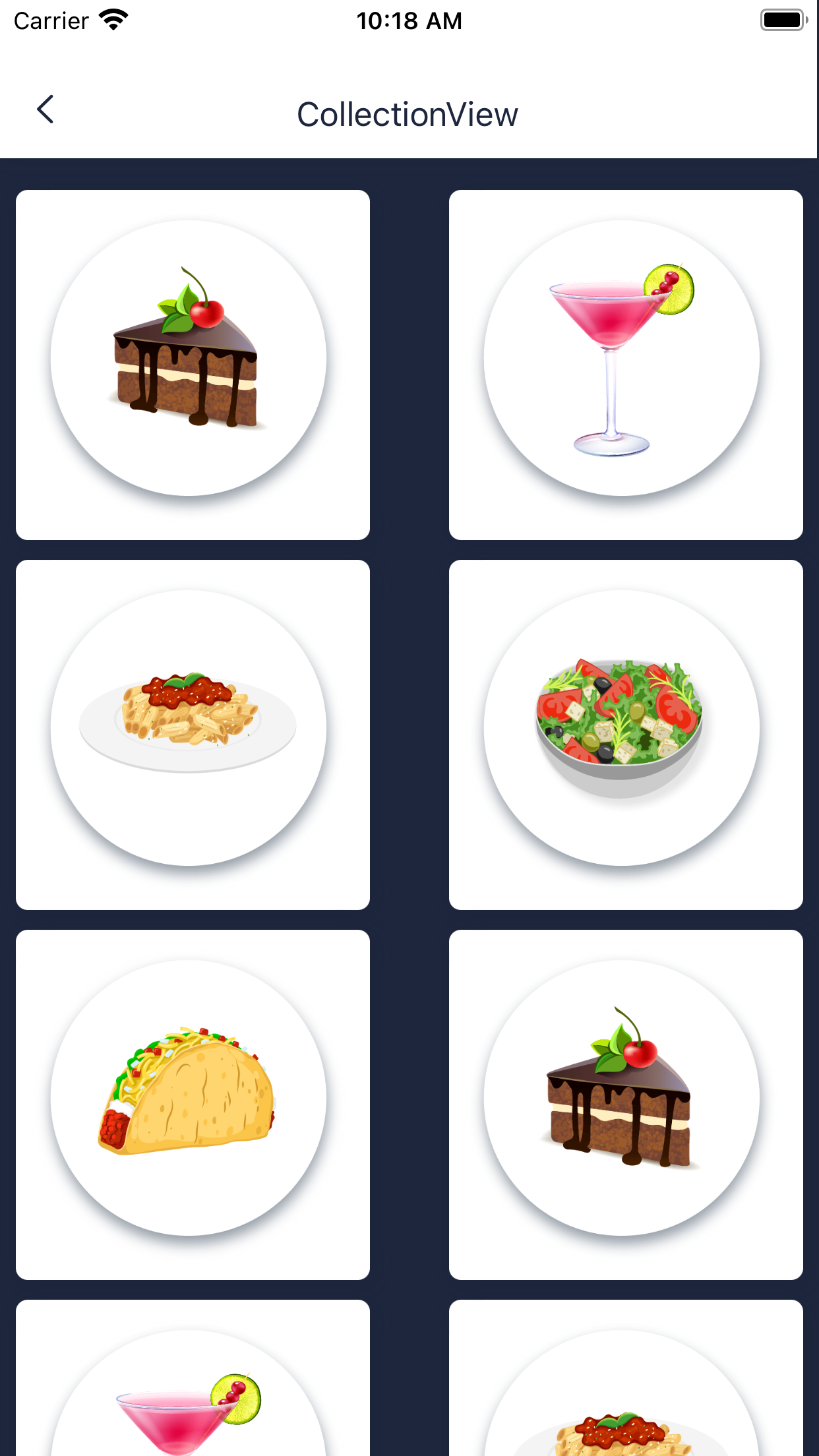Tap the chocolate cake card in the third row
Viewport: 819px width, 1456px height.
click(x=625, y=1105)
